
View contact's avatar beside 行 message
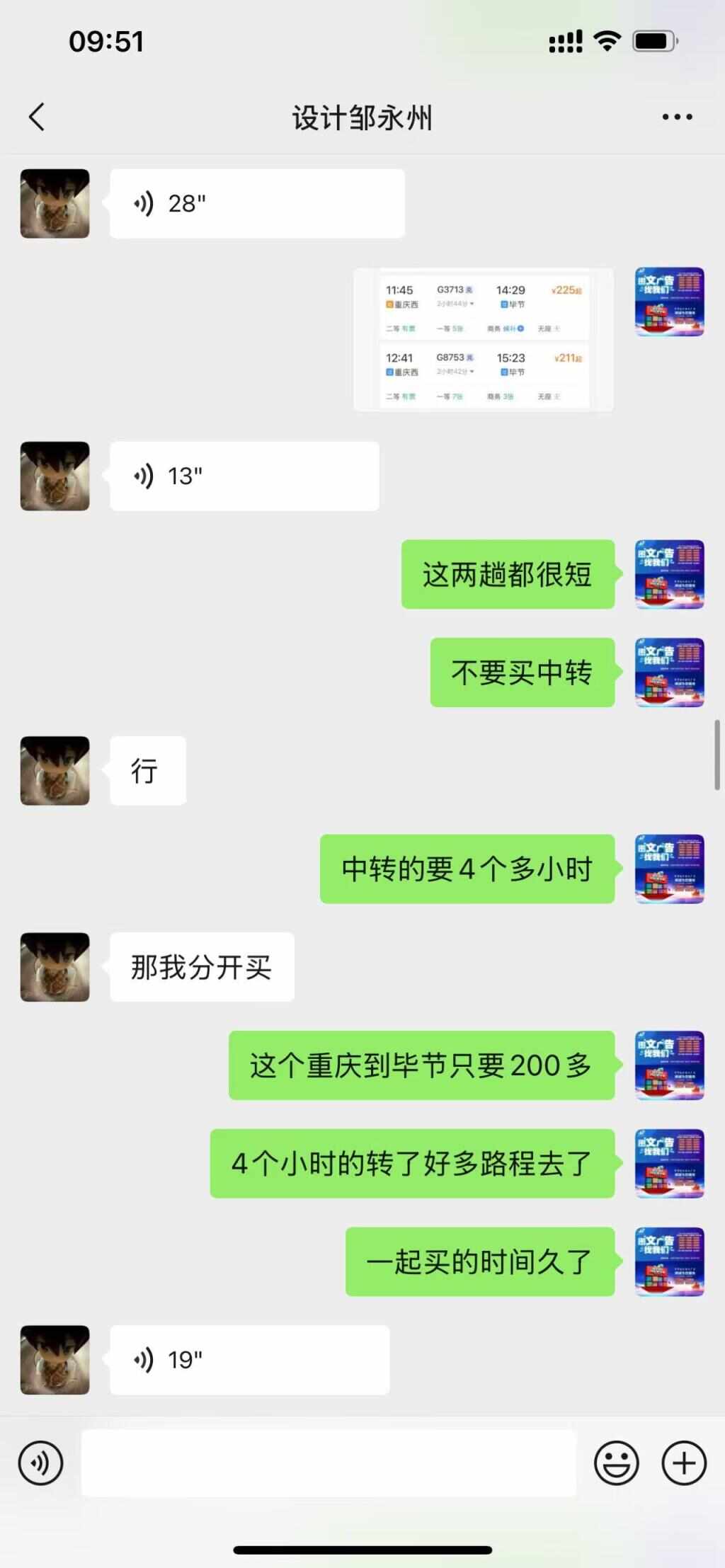[x=55, y=770]
